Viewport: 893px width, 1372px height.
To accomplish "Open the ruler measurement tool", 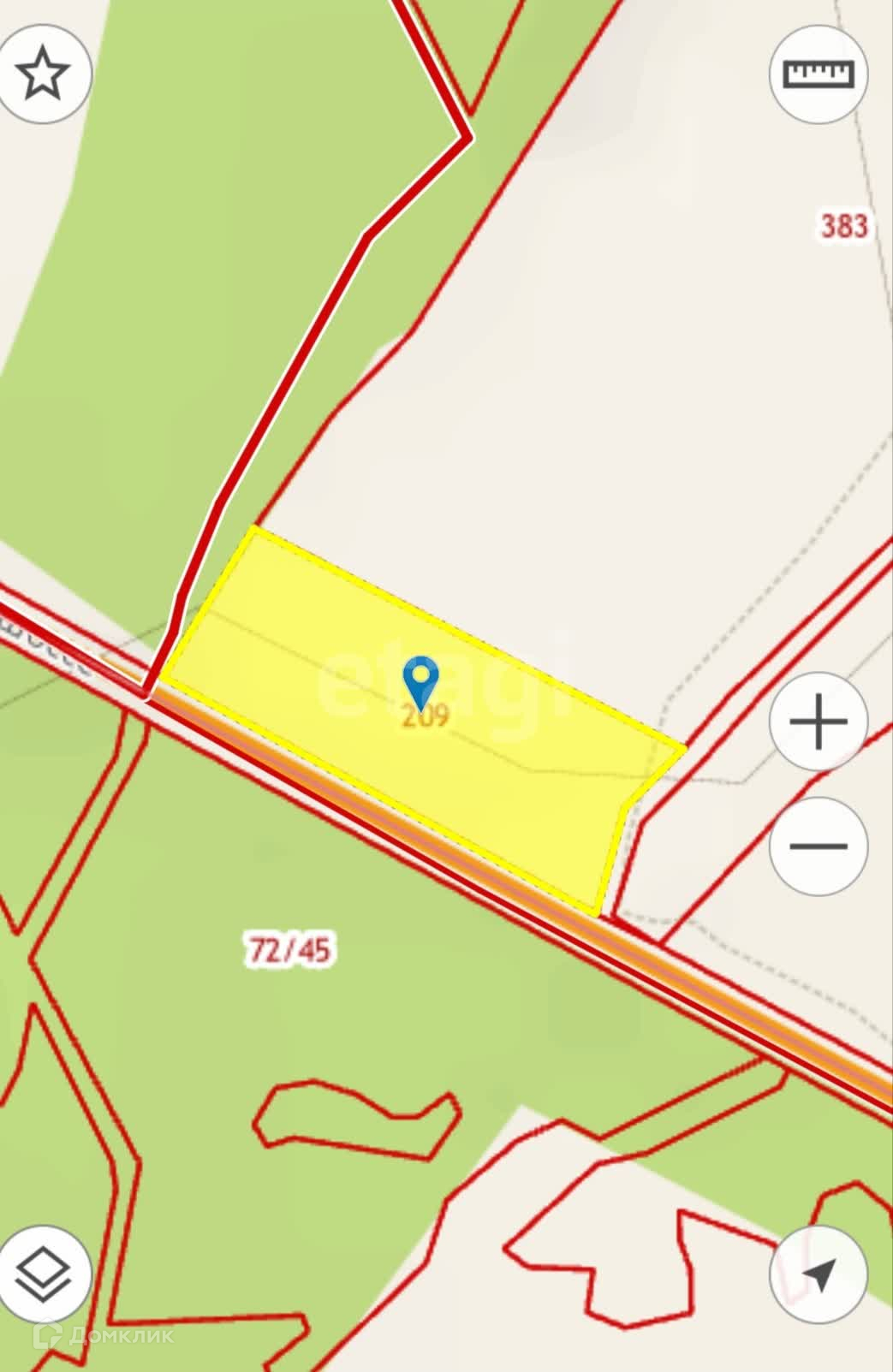I will pos(819,74).
